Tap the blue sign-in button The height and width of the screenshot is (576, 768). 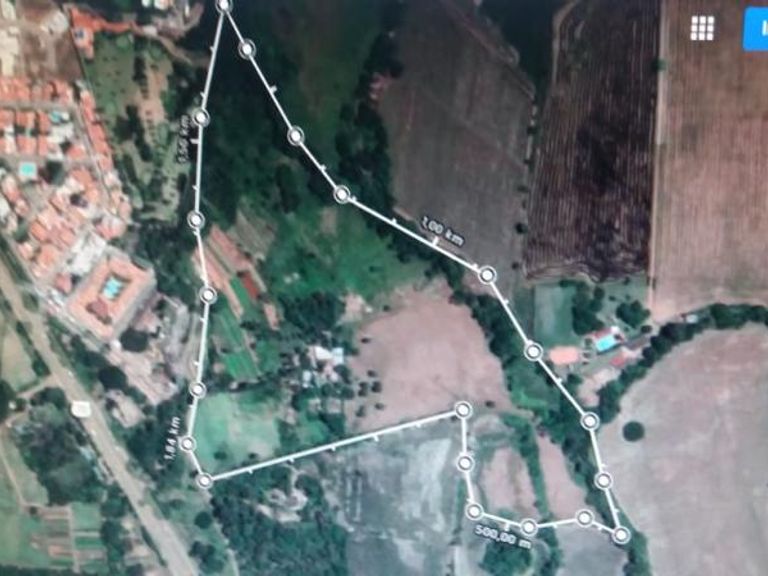point(756,29)
